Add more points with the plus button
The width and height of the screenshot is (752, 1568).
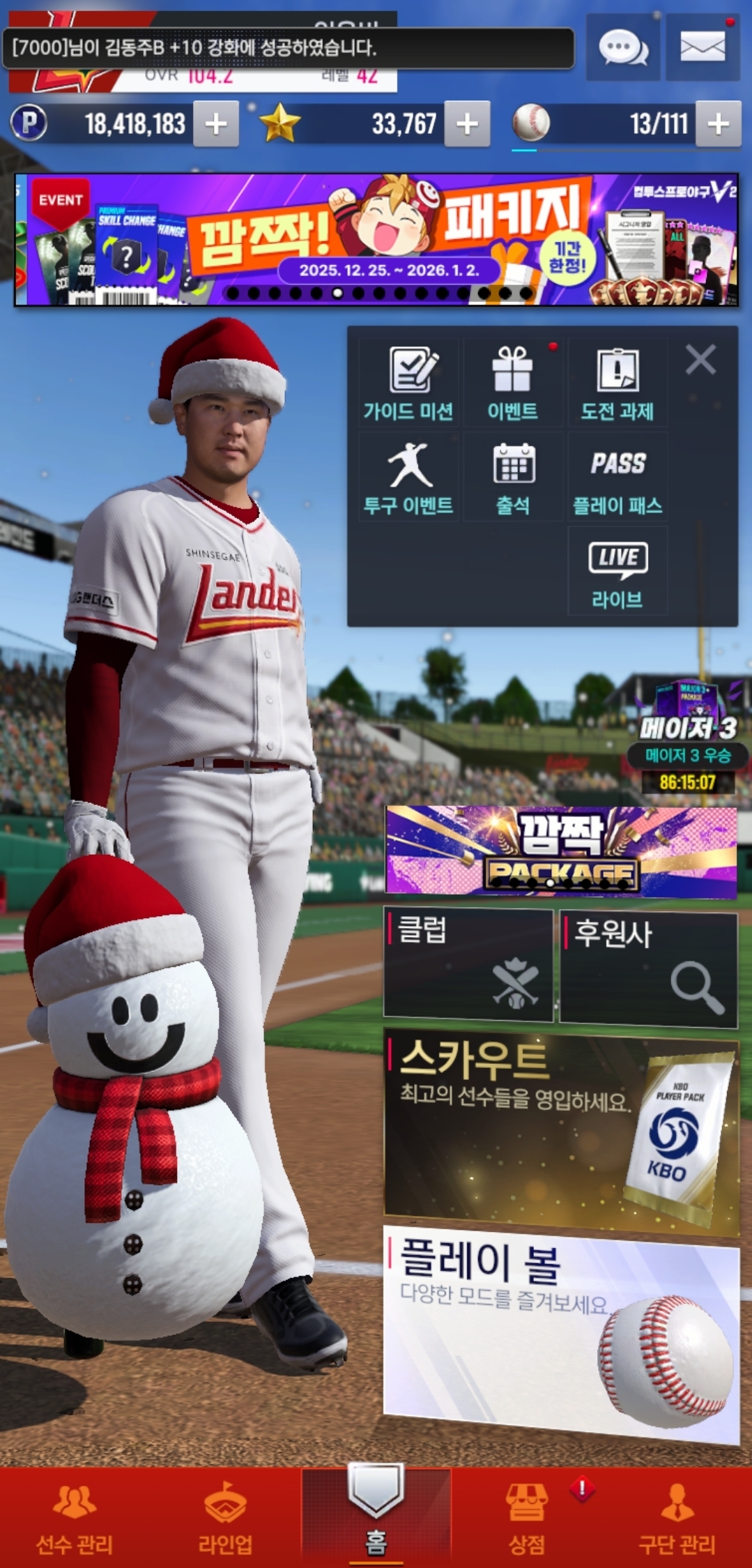click(216, 125)
